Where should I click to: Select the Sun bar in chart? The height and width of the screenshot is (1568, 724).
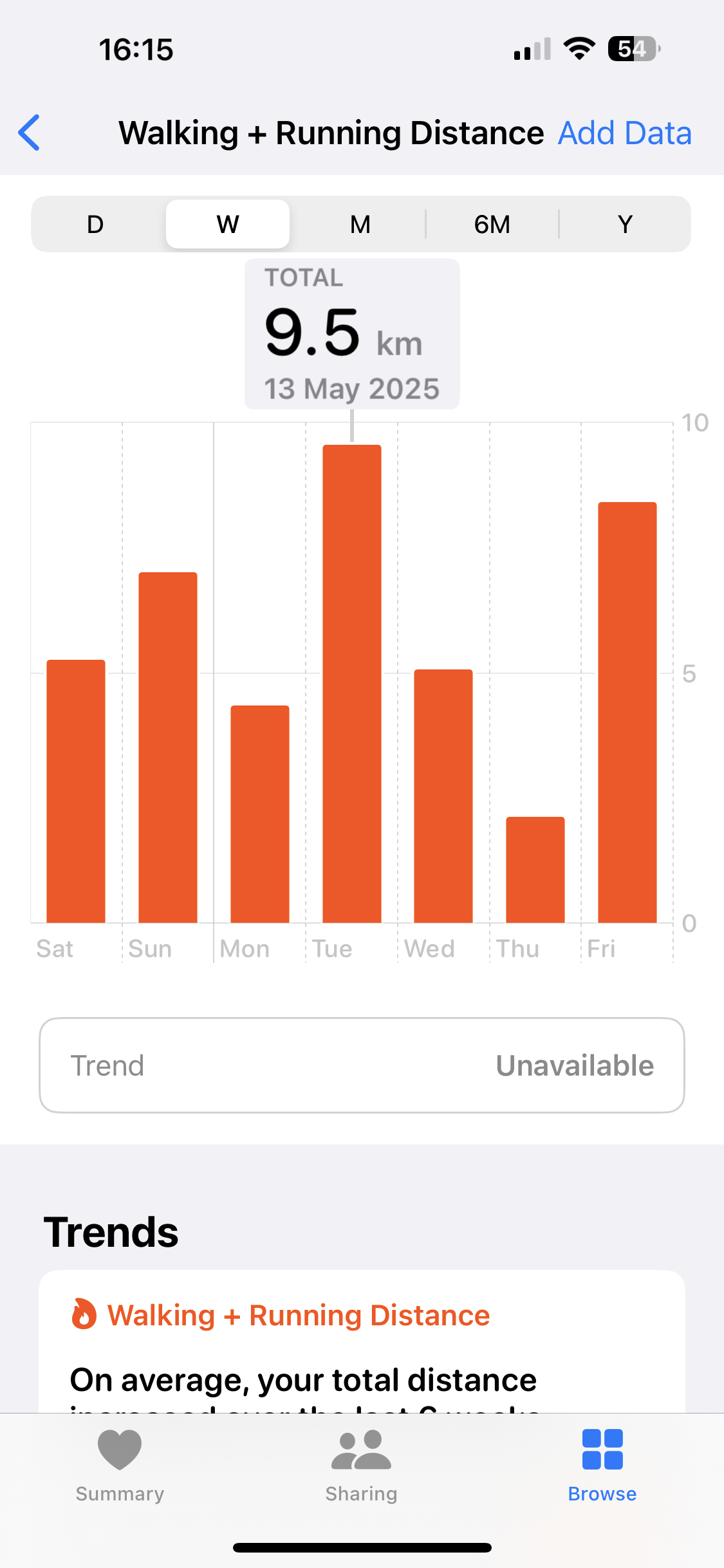coord(168,747)
